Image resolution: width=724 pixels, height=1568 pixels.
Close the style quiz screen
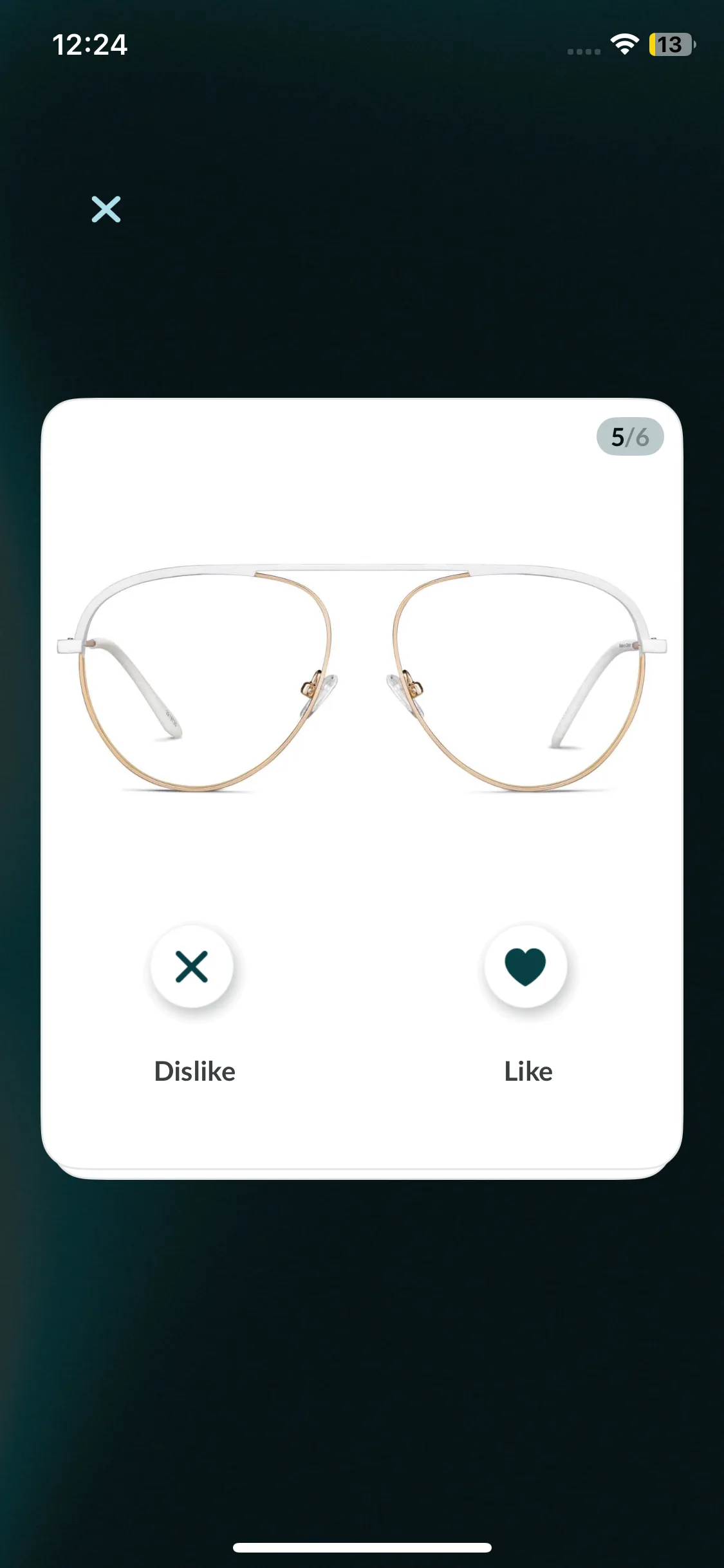(106, 209)
